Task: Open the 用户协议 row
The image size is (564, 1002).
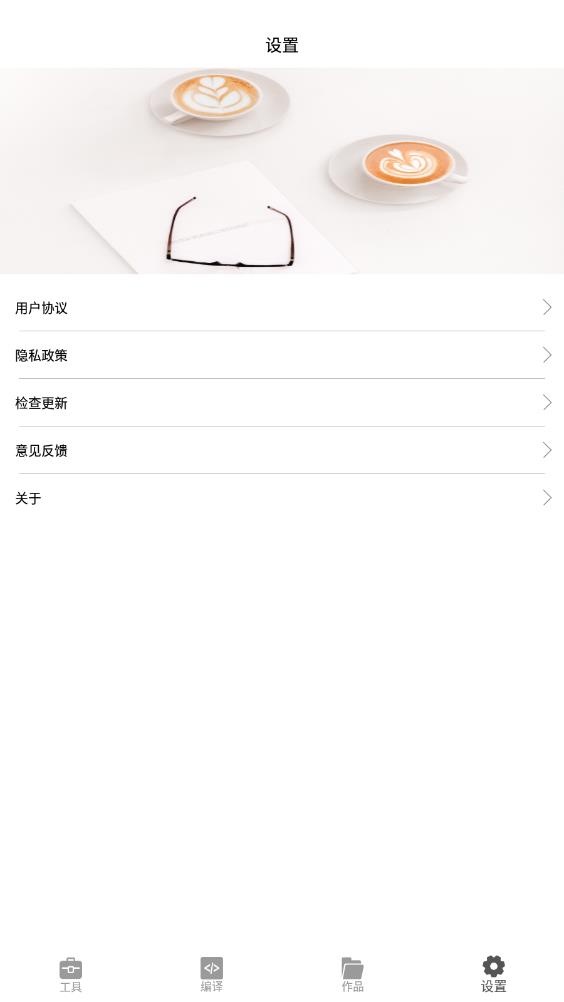Action: click(x=282, y=307)
